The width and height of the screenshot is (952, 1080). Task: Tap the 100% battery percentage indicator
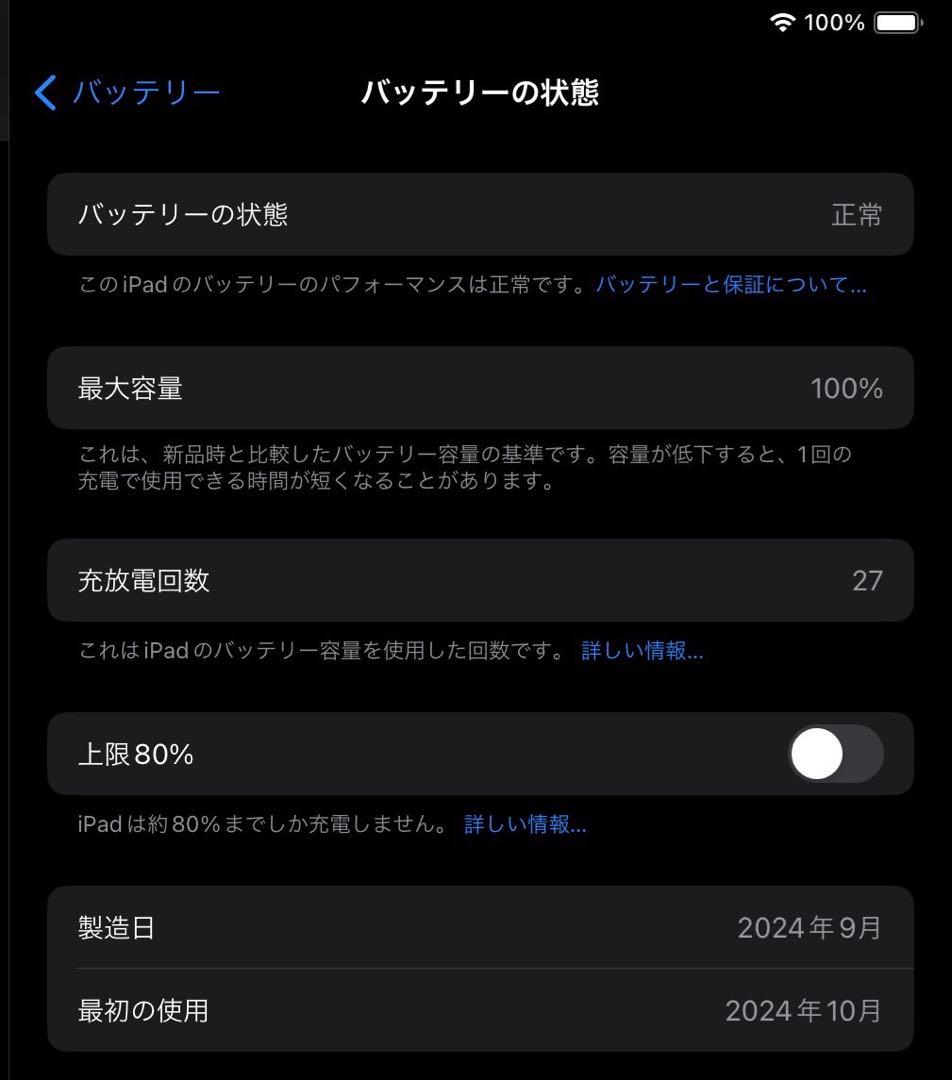tap(834, 22)
